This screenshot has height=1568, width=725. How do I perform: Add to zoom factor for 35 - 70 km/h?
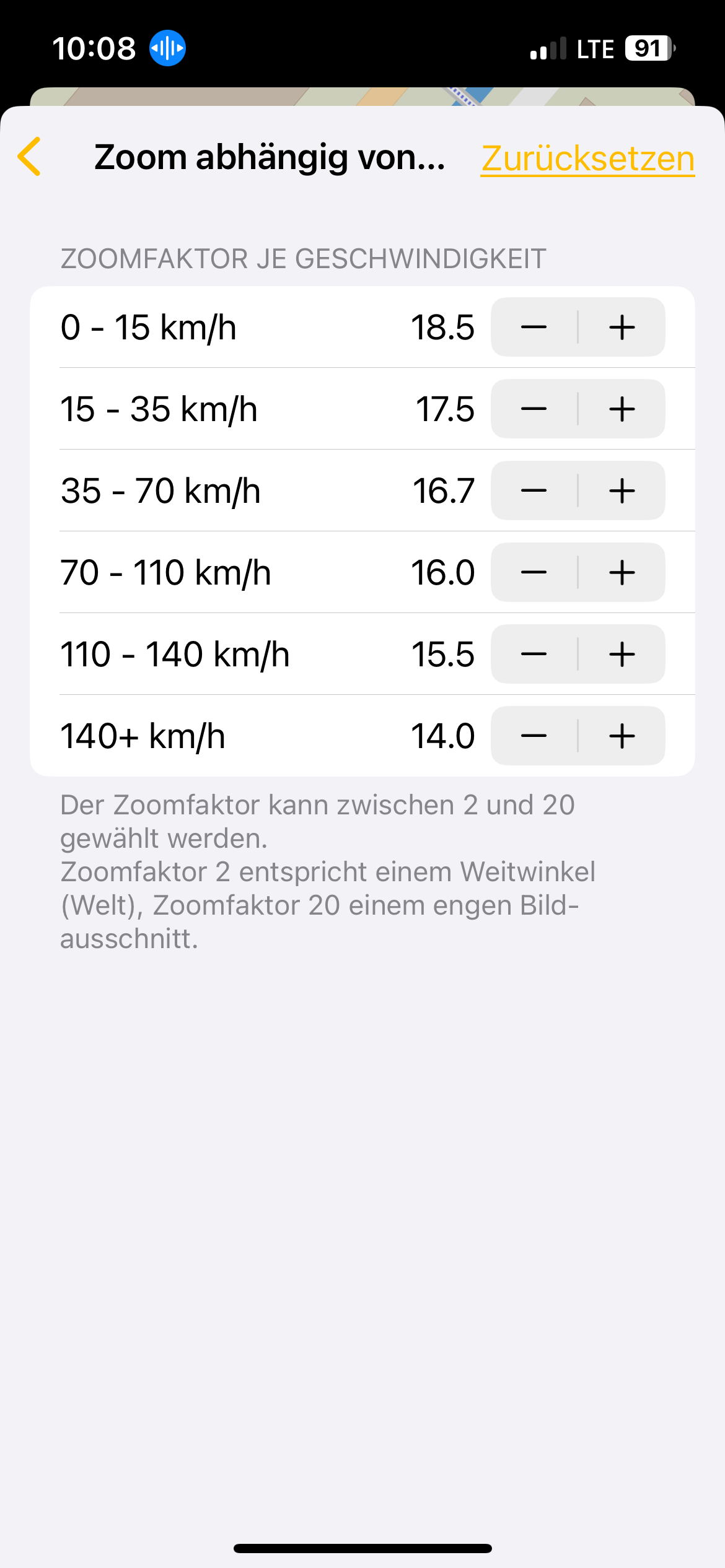click(622, 490)
